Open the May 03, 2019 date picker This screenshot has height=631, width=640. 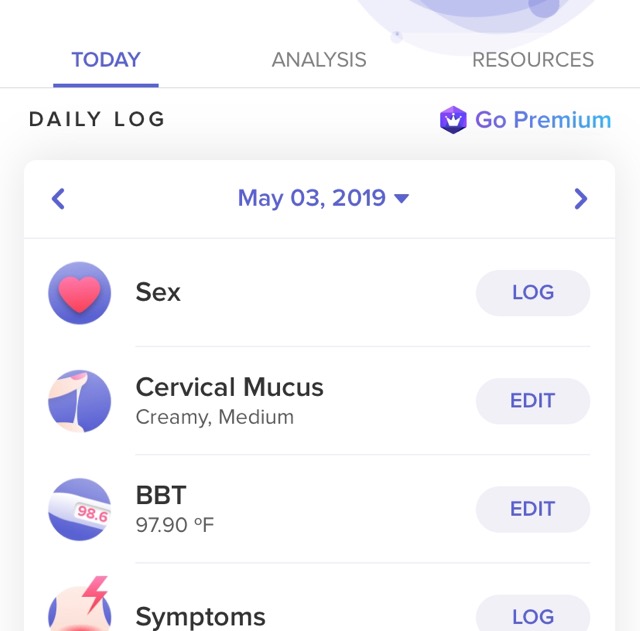(322, 198)
